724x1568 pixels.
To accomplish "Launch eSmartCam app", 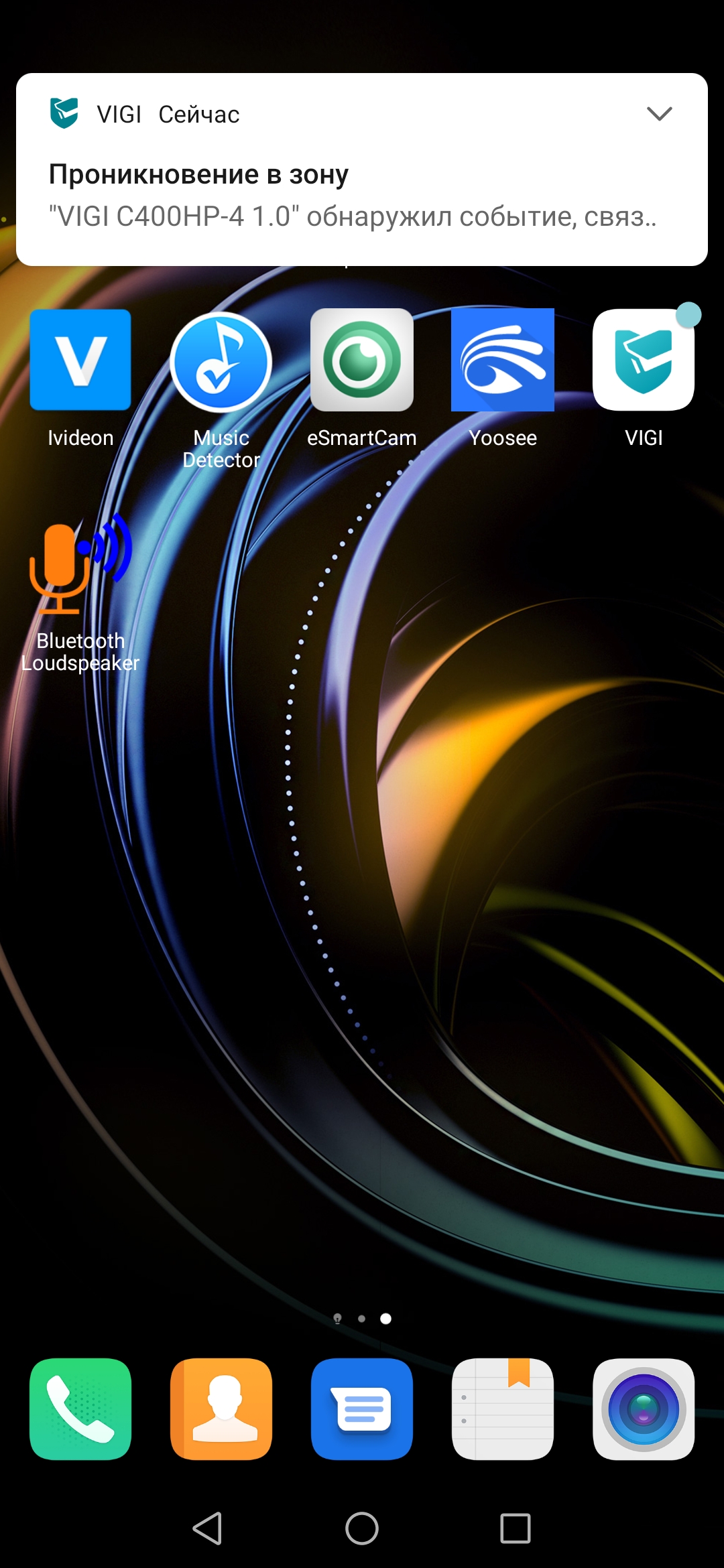I will click(x=362, y=361).
